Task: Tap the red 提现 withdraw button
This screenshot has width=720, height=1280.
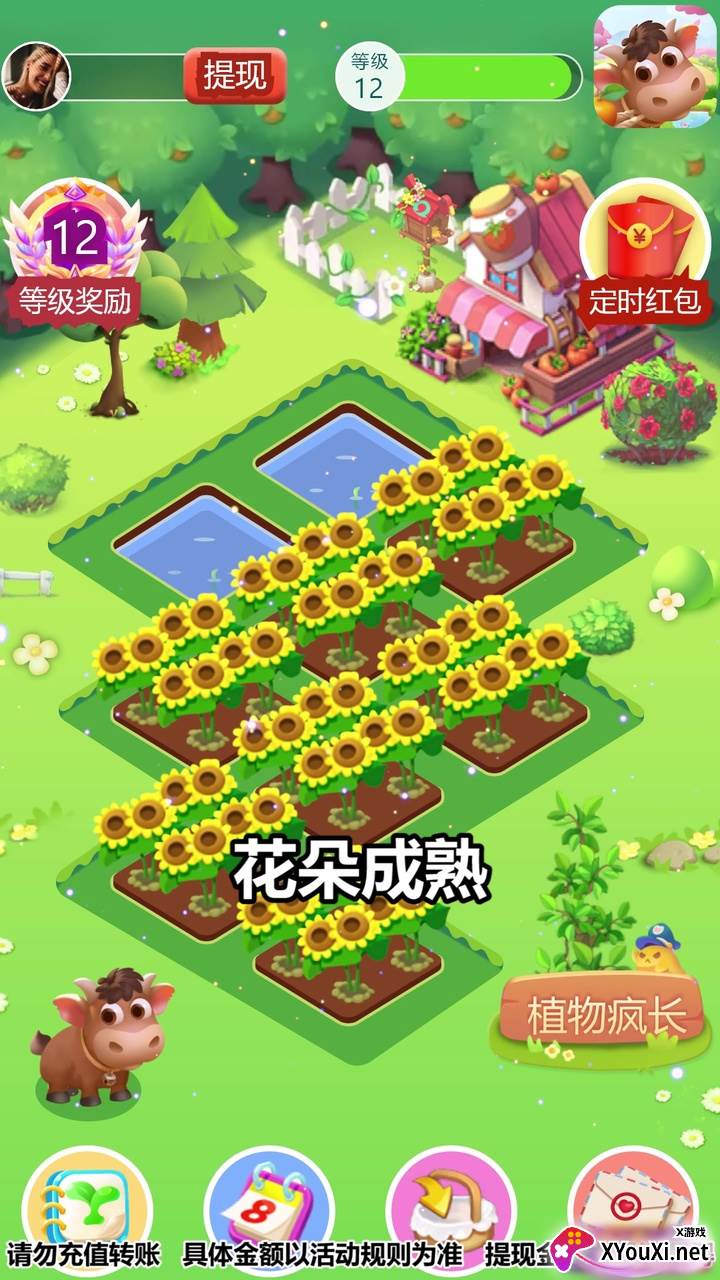Action: pos(235,76)
